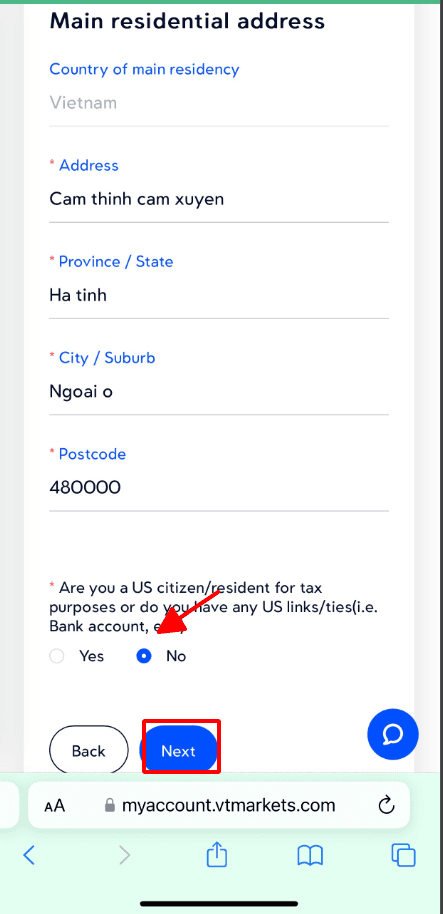Continue with the Next button

click(178, 751)
